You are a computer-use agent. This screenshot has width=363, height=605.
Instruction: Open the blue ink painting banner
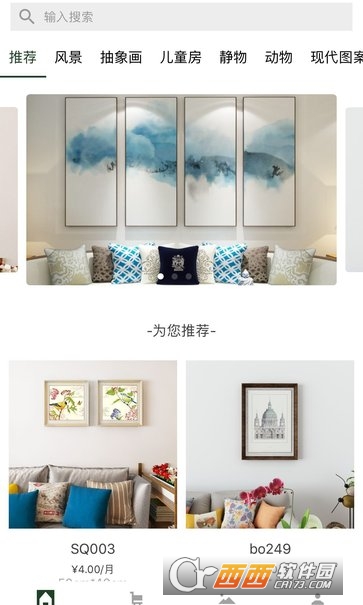pyautogui.click(x=181, y=189)
